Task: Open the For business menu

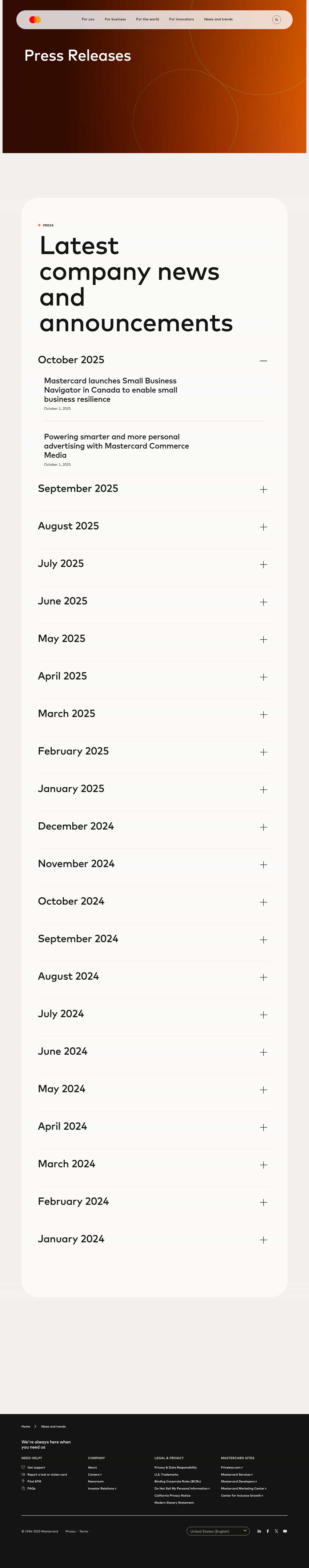Action: pyautogui.click(x=115, y=20)
